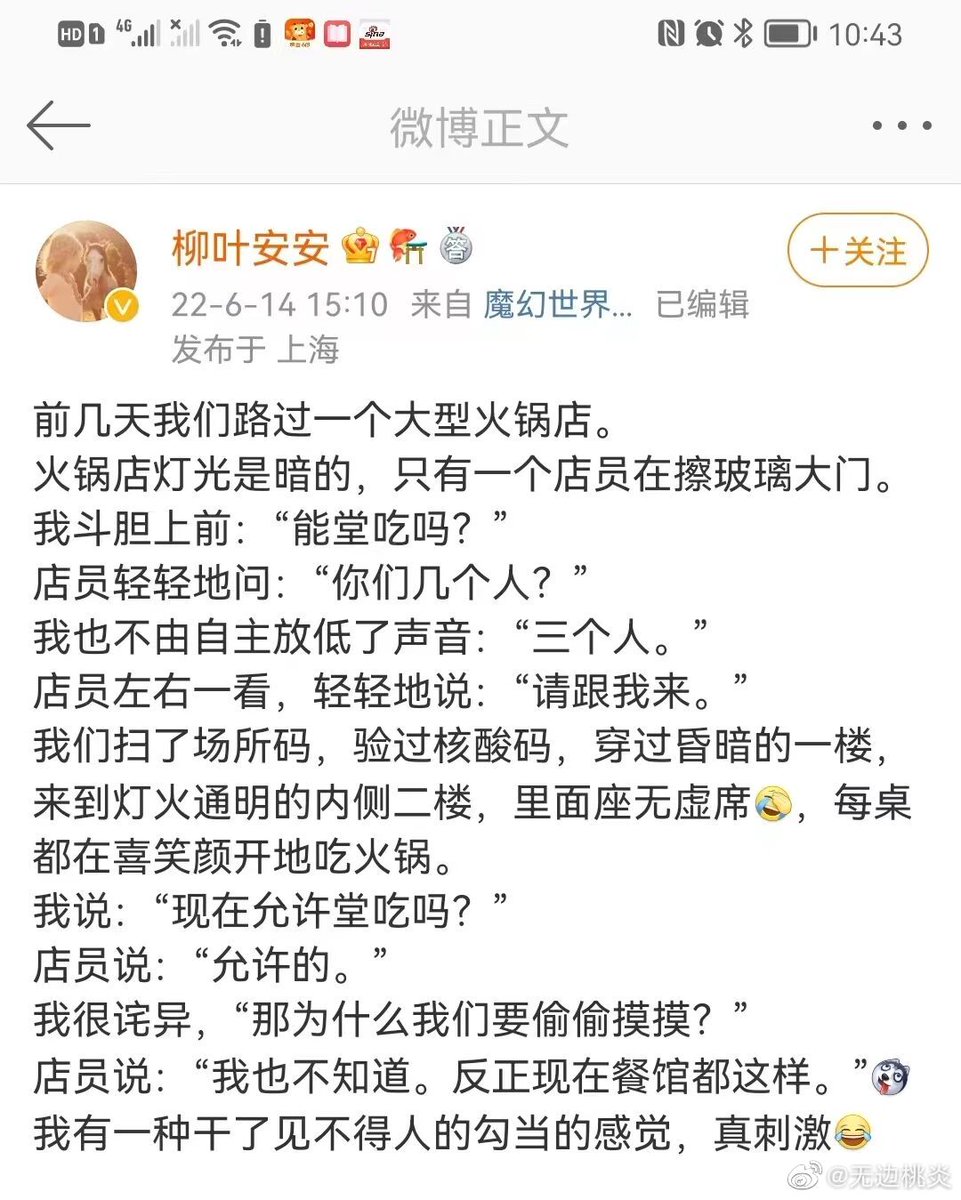Open 柳叶安安's profile picture
961x1200 pixels.
click(x=87, y=272)
